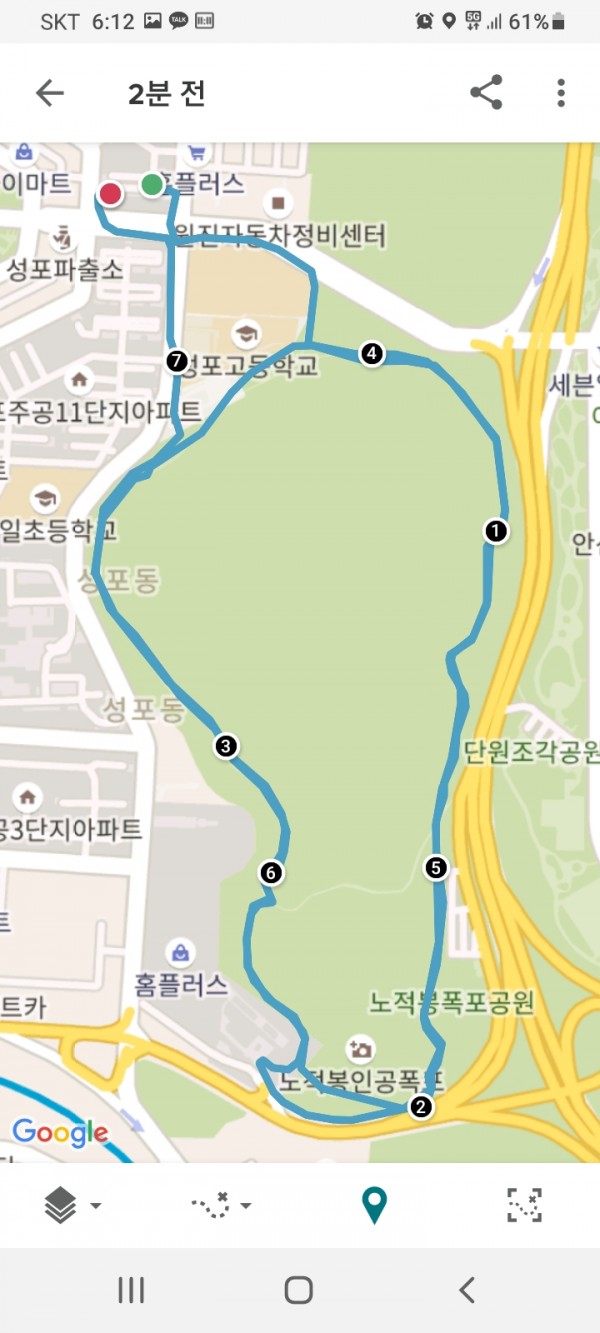Tap the red end point marker

(110, 193)
